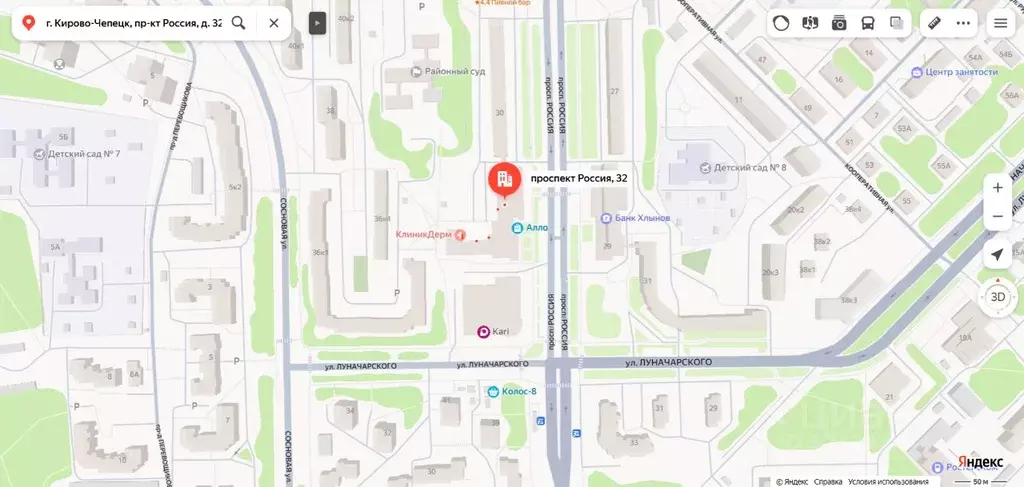Open the main hamburger menu
The height and width of the screenshot is (487, 1024).
coord(1000,22)
